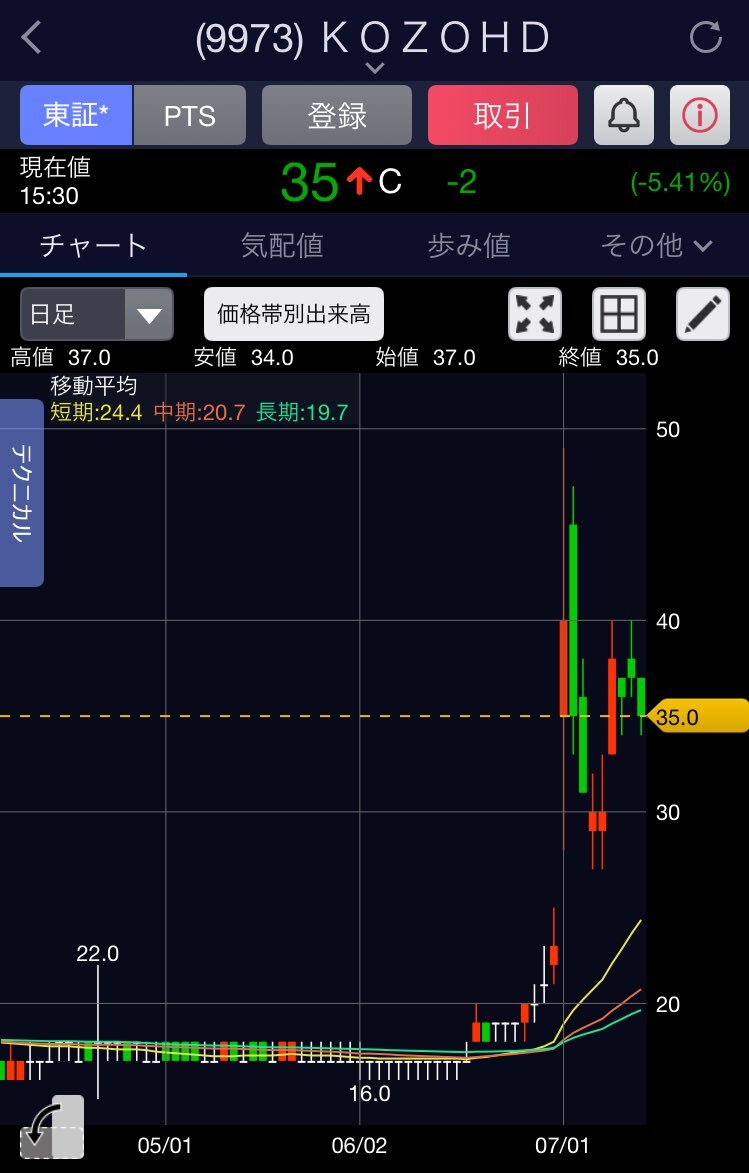The width and height of the screenshot is (749, 1173).
Task: Expand the その他 dropdown tab
Action: (x=656, y=245)
